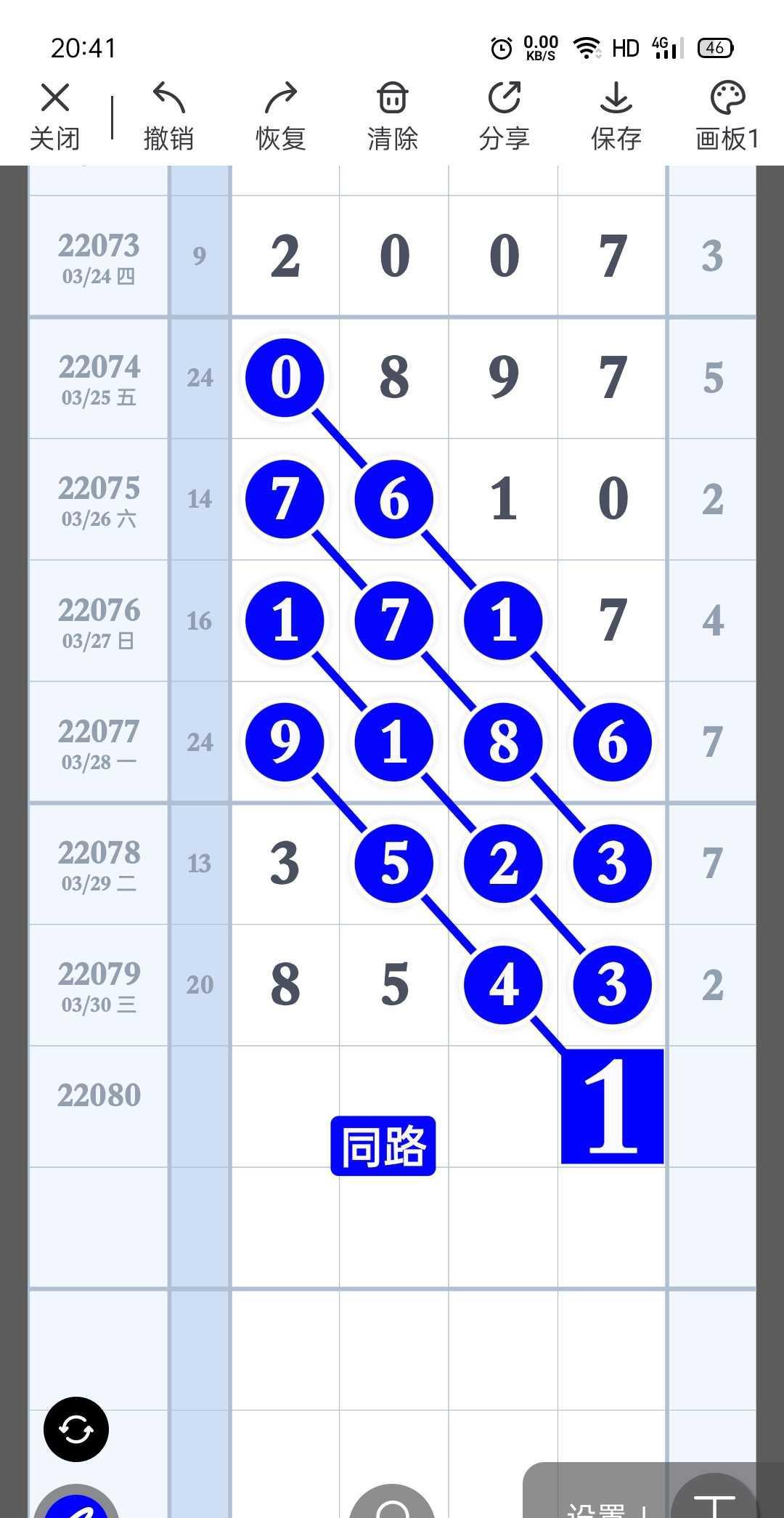Redo the action with 恢复
784x1518 pixels.
(x=280, y=115)
